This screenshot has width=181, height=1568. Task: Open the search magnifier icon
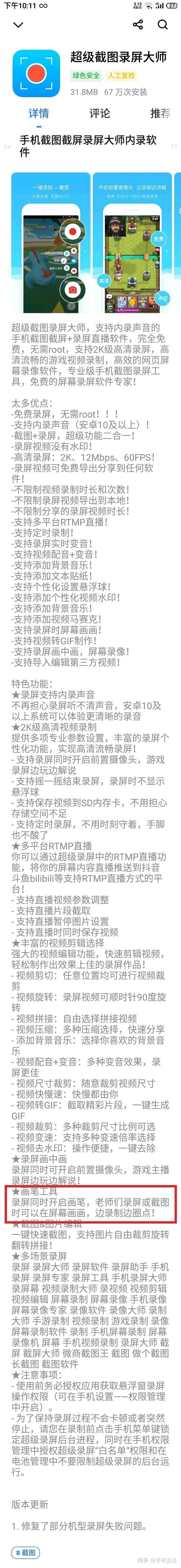(163, 24)
